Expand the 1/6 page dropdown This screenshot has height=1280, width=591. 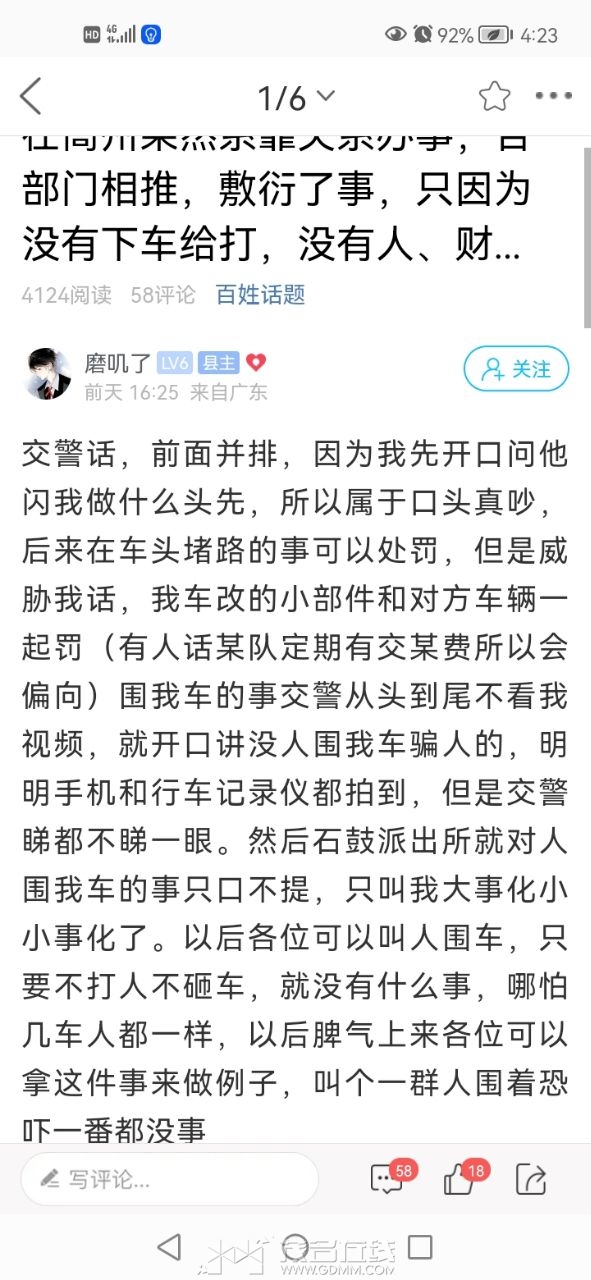click(x=296, y=98)
